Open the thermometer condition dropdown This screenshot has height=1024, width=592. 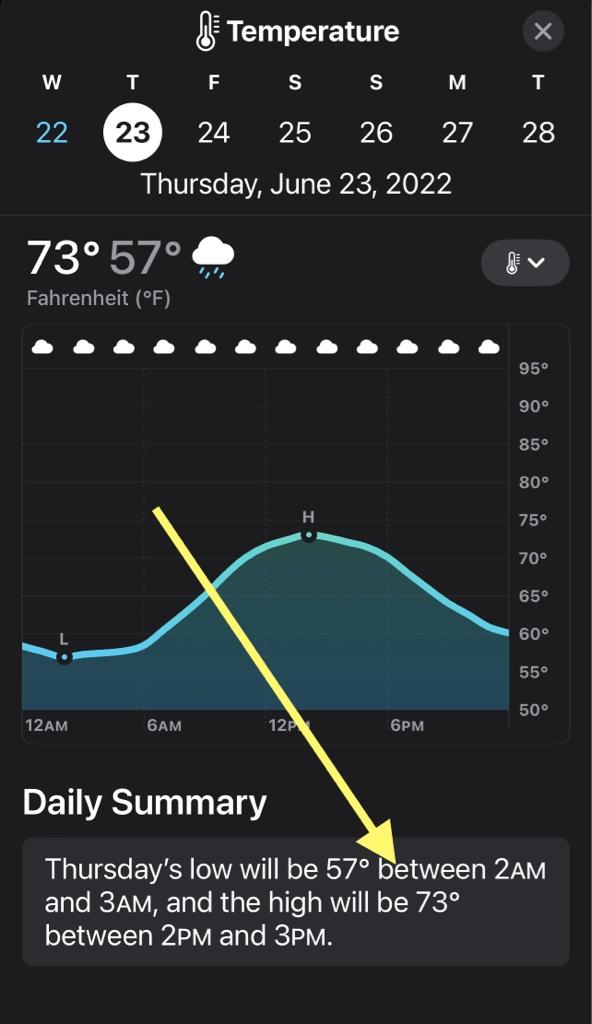point(525,263)
